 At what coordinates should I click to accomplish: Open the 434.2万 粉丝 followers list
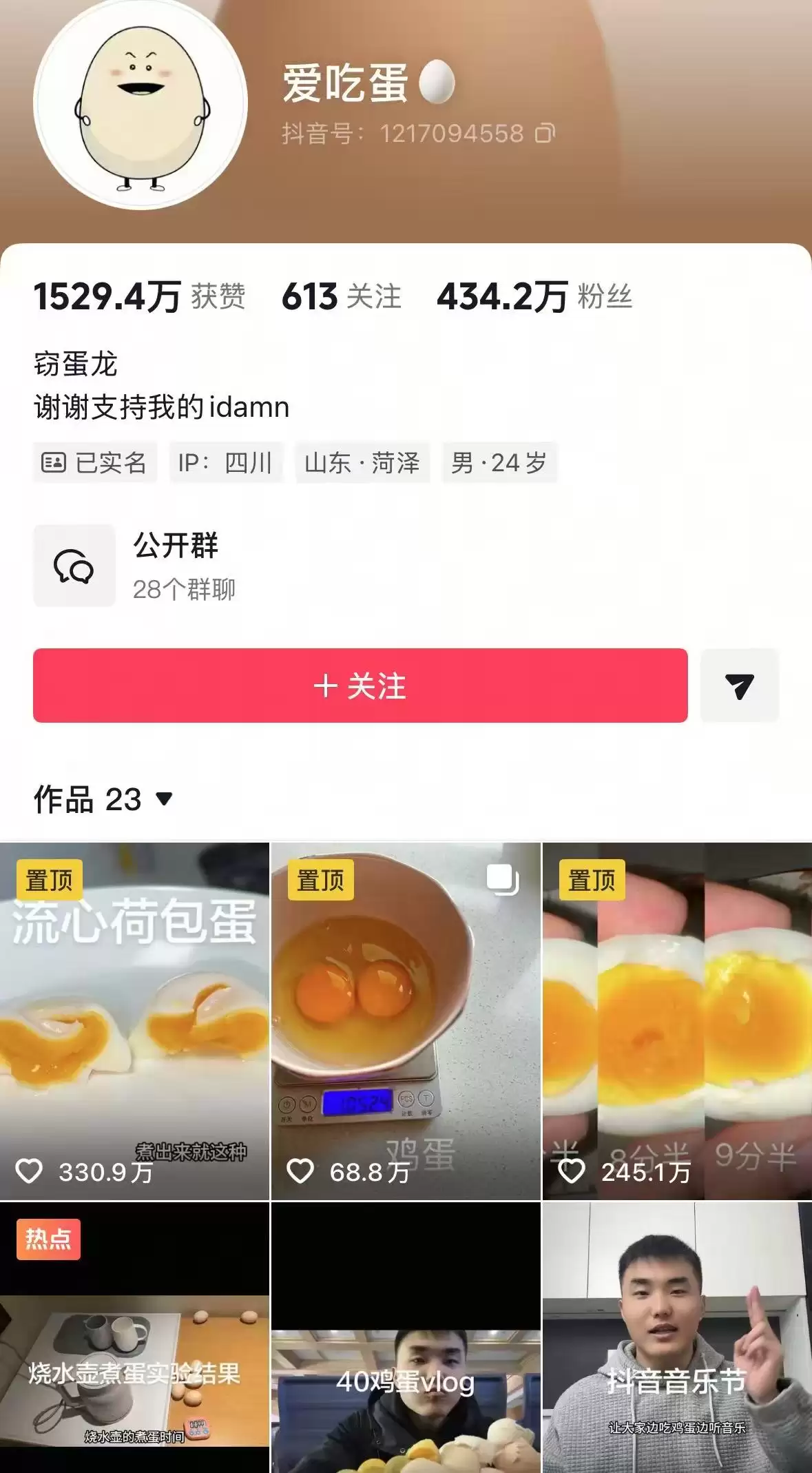point(534,296)
